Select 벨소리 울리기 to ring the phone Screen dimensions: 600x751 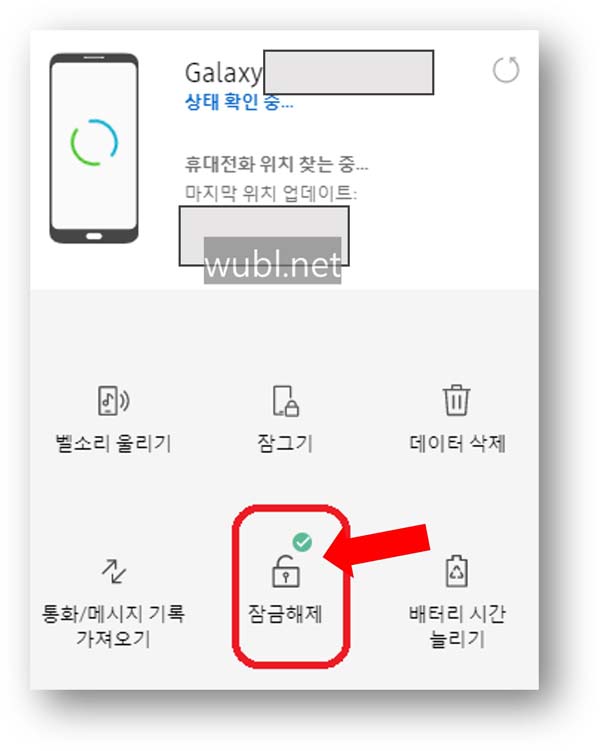click(113, 419)
